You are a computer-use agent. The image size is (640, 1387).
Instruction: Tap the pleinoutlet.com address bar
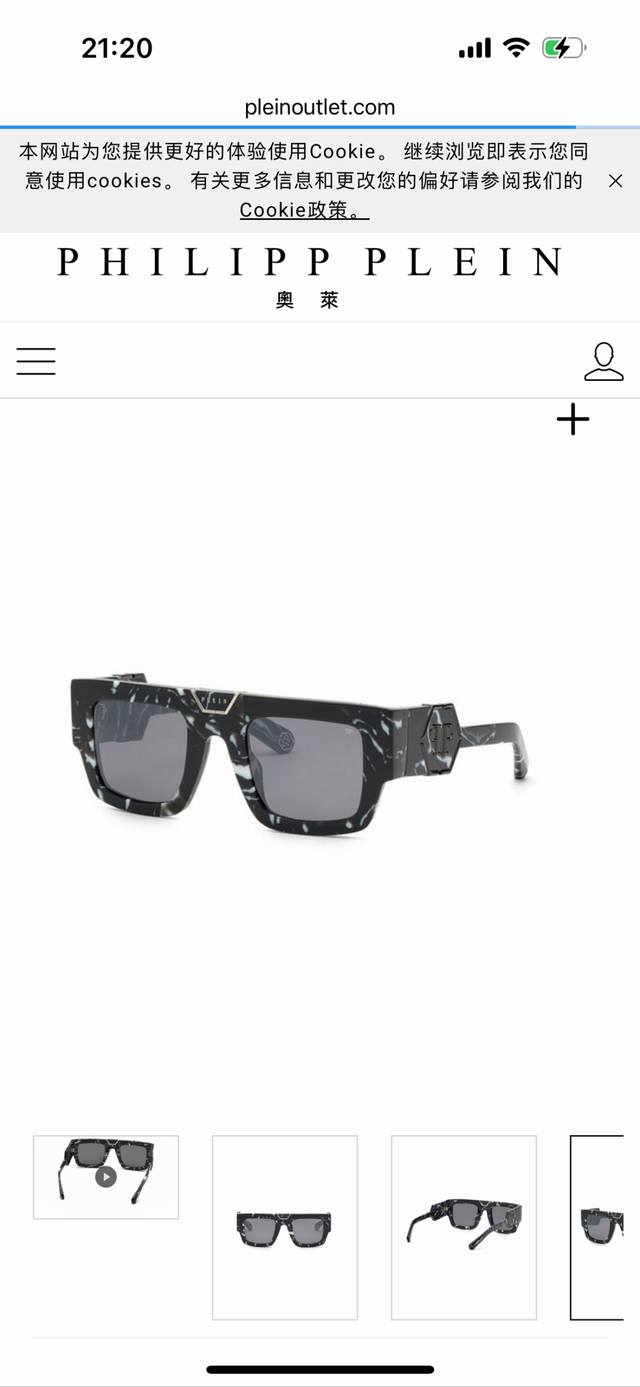click(320, 107)
